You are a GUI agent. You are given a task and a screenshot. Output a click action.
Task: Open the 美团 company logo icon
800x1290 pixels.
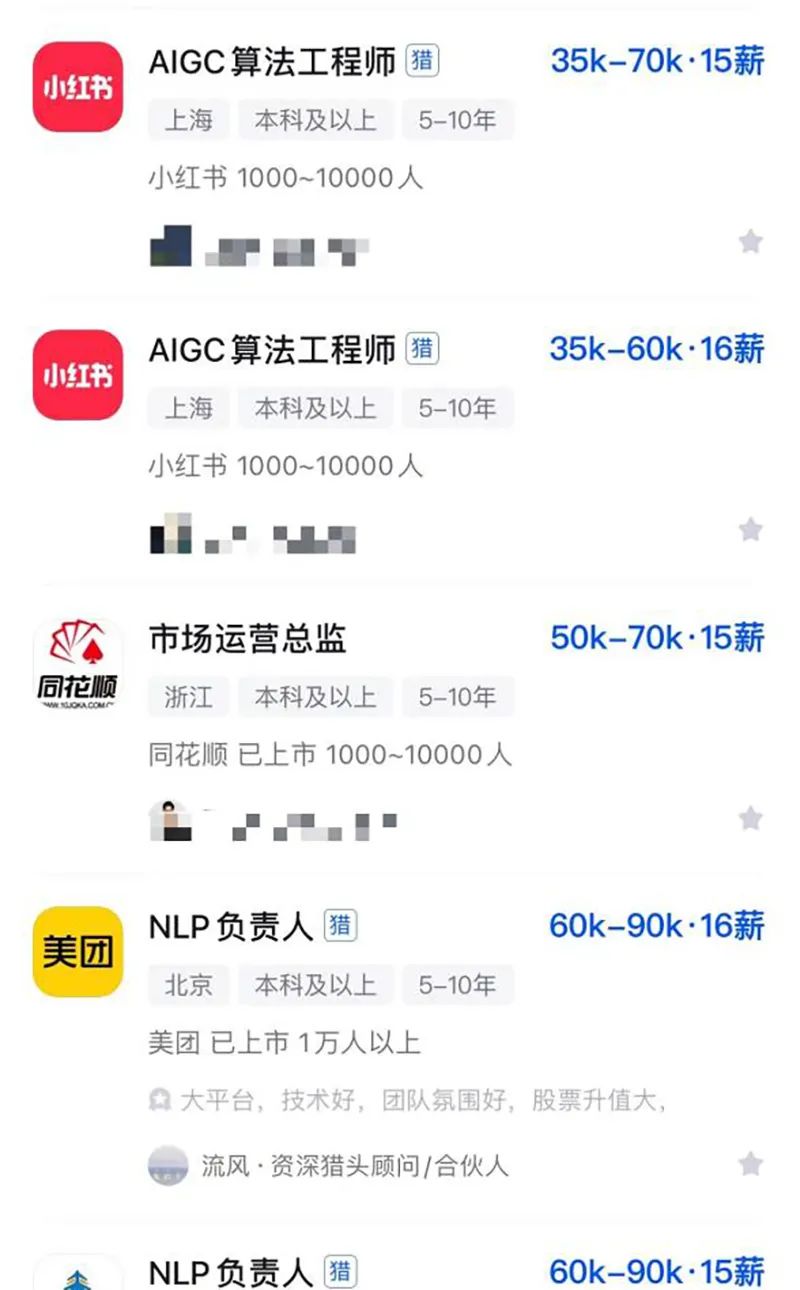pos(76,950)
